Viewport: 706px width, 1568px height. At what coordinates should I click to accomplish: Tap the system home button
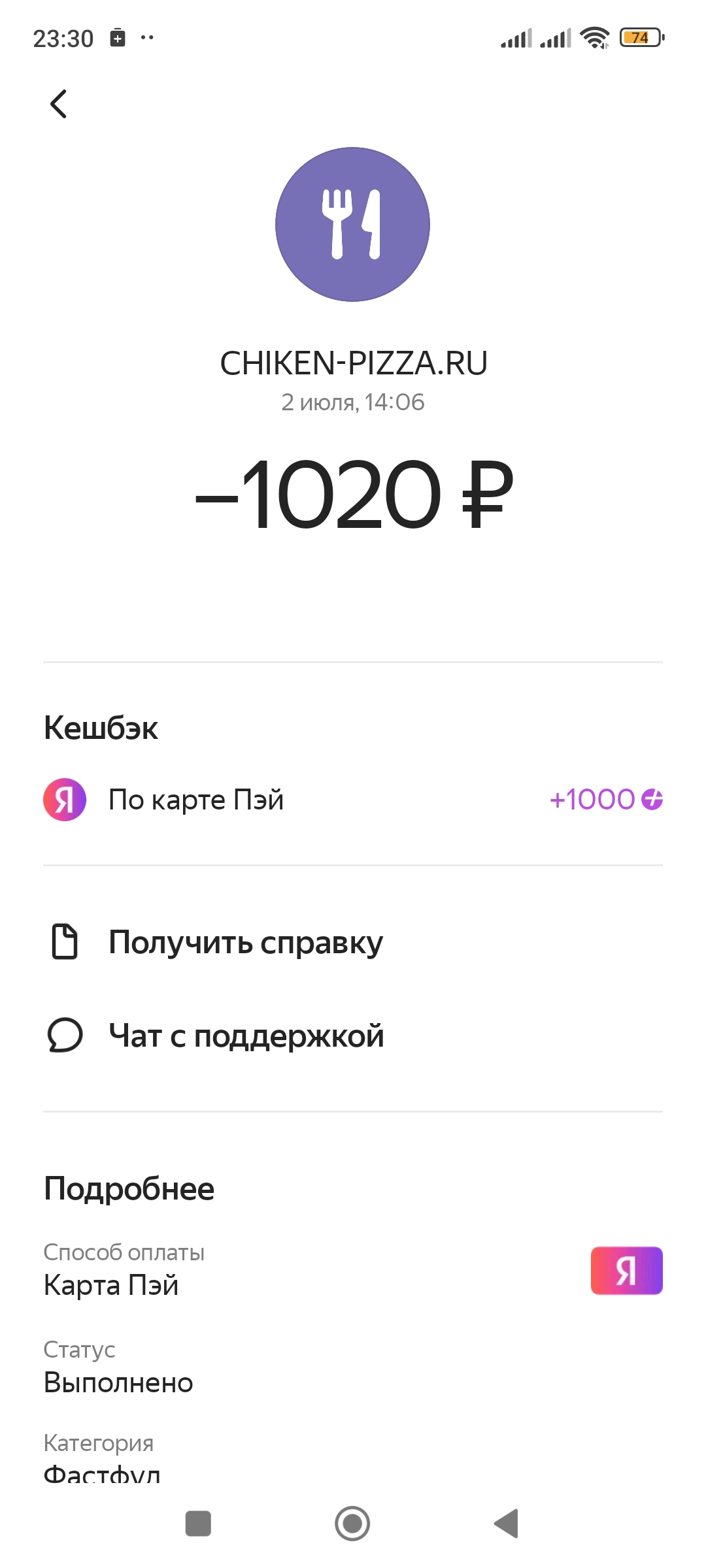point(352,1524)
